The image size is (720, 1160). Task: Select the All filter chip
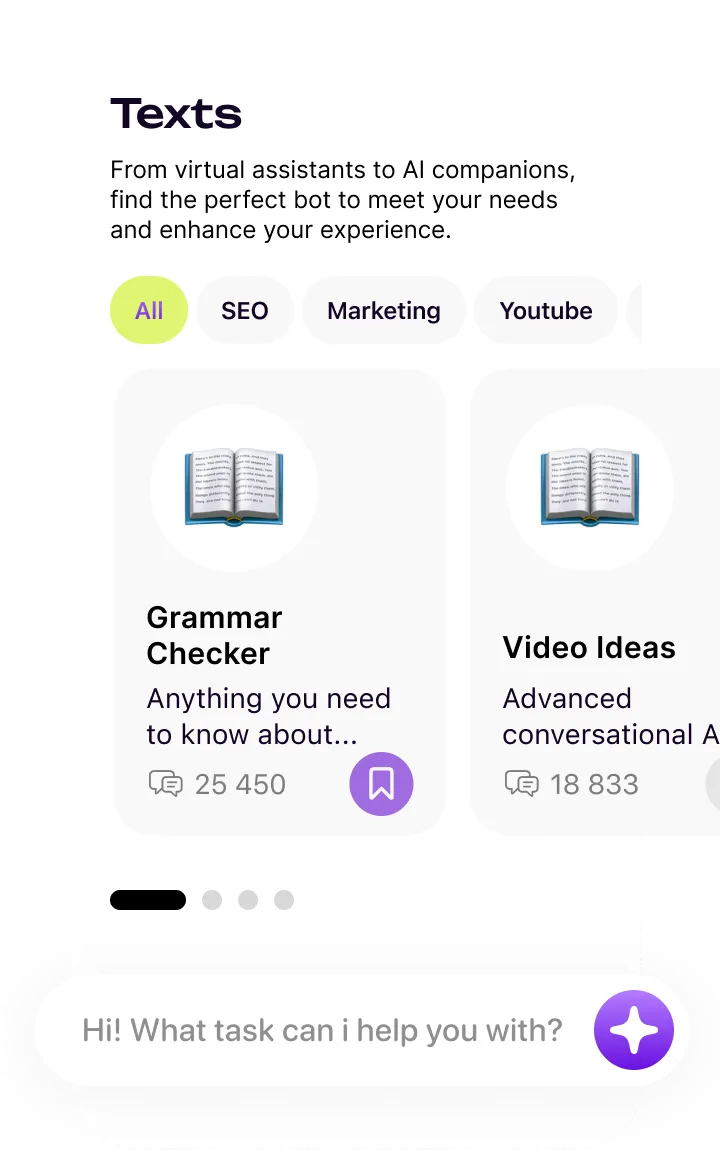click(x=148, y=311)
